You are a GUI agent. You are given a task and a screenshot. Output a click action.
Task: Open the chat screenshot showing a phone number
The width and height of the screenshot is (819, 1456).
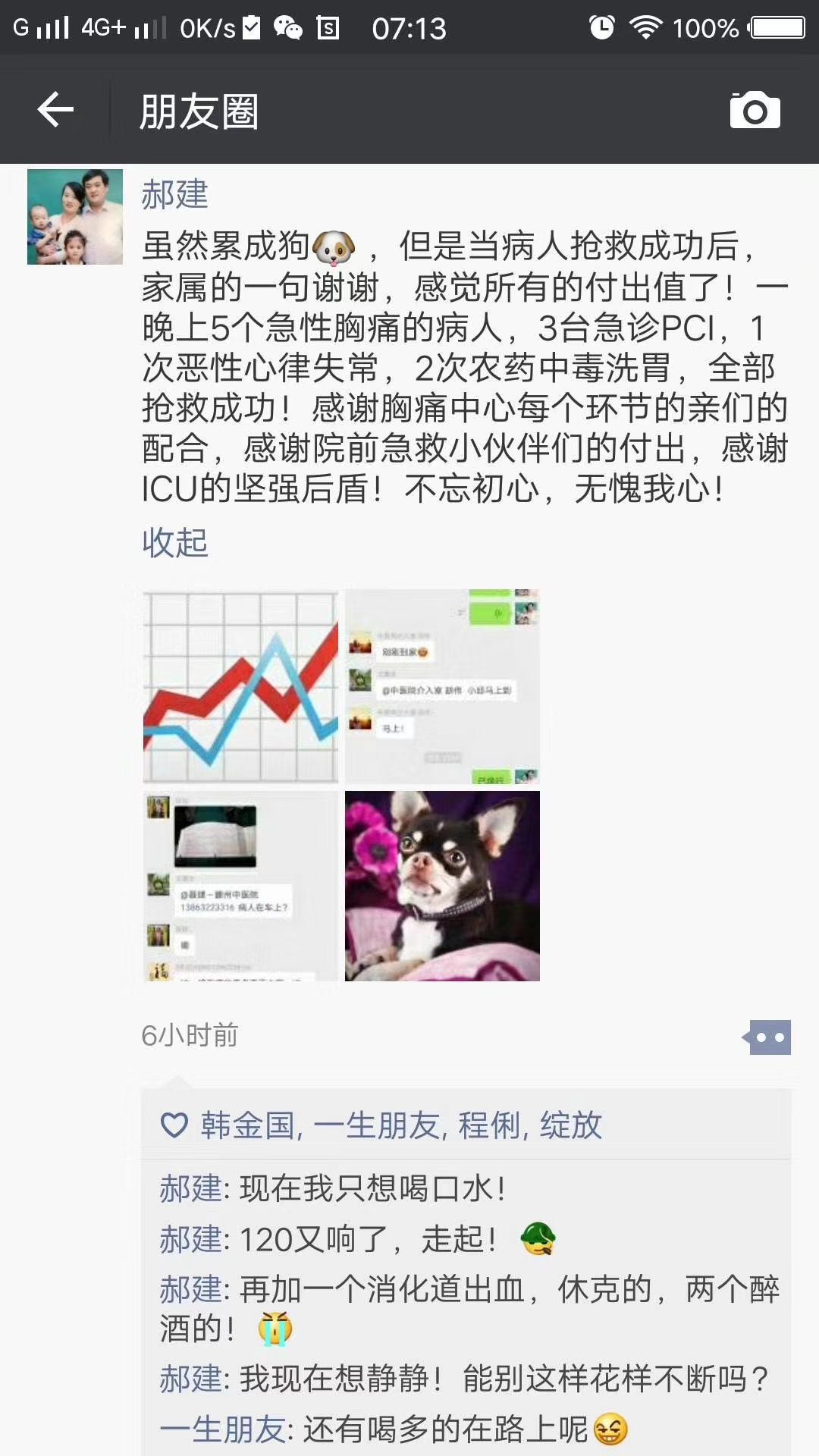coord(240,886)
